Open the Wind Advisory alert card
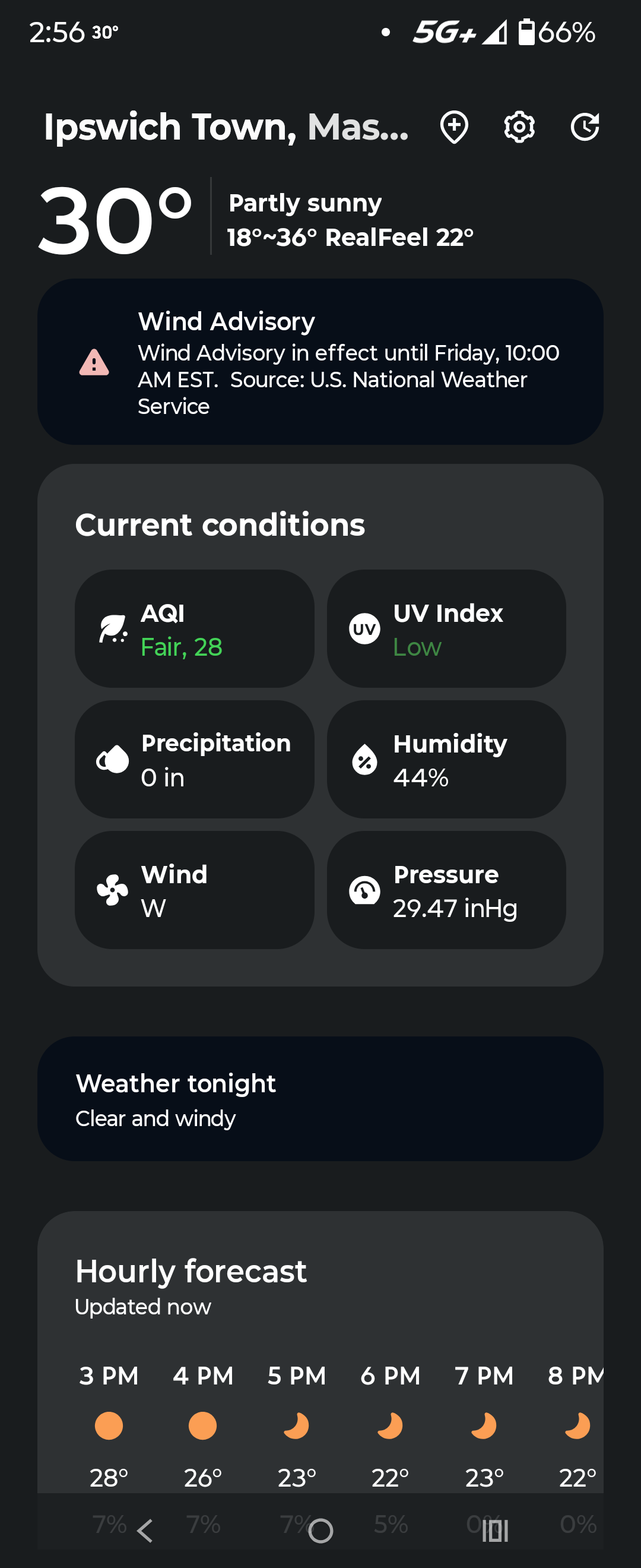This screenshot has width=641, height=1568. point(320,362)
